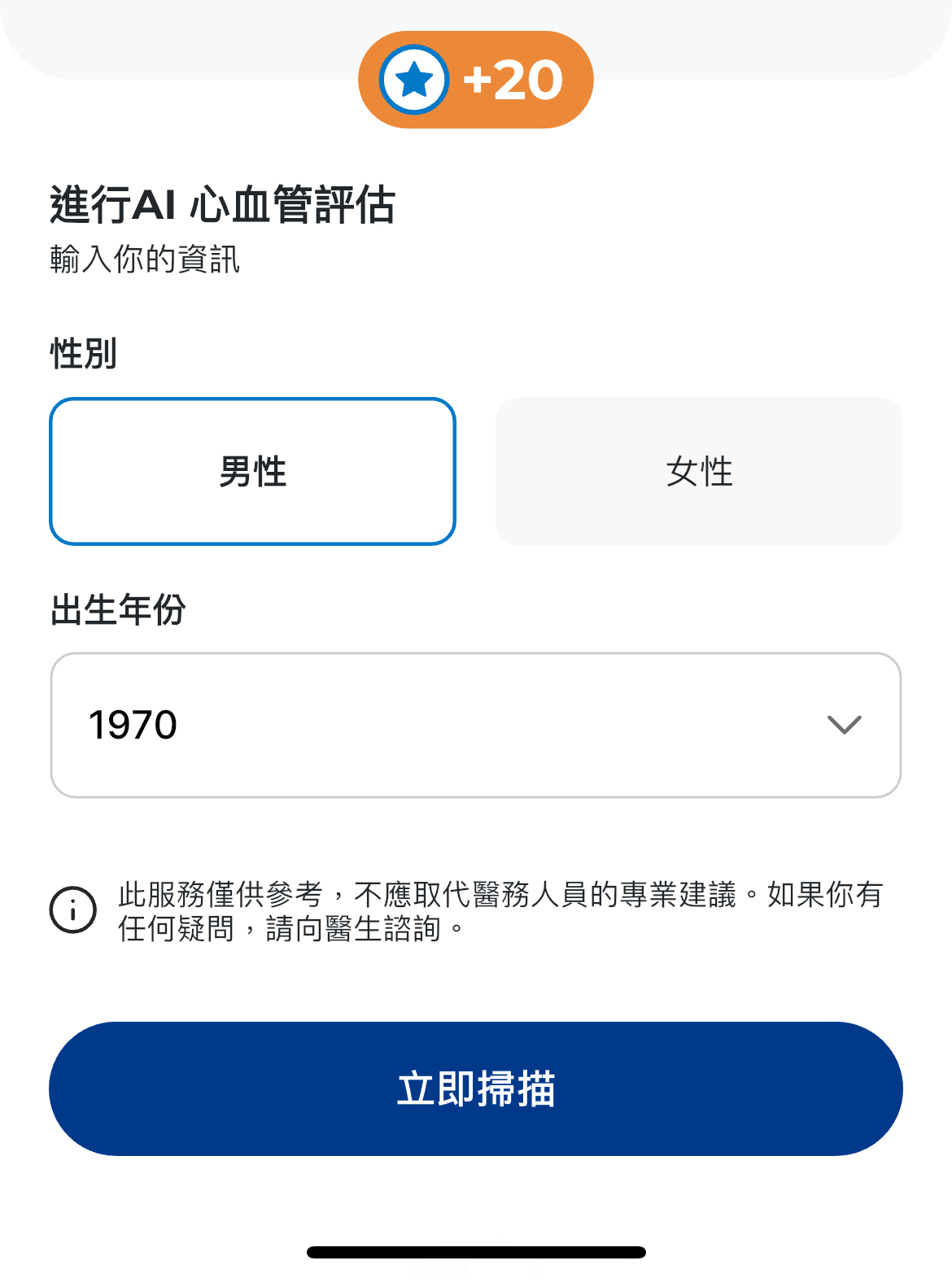Tap the 立即掃描 button

[x=475, y=1088]
